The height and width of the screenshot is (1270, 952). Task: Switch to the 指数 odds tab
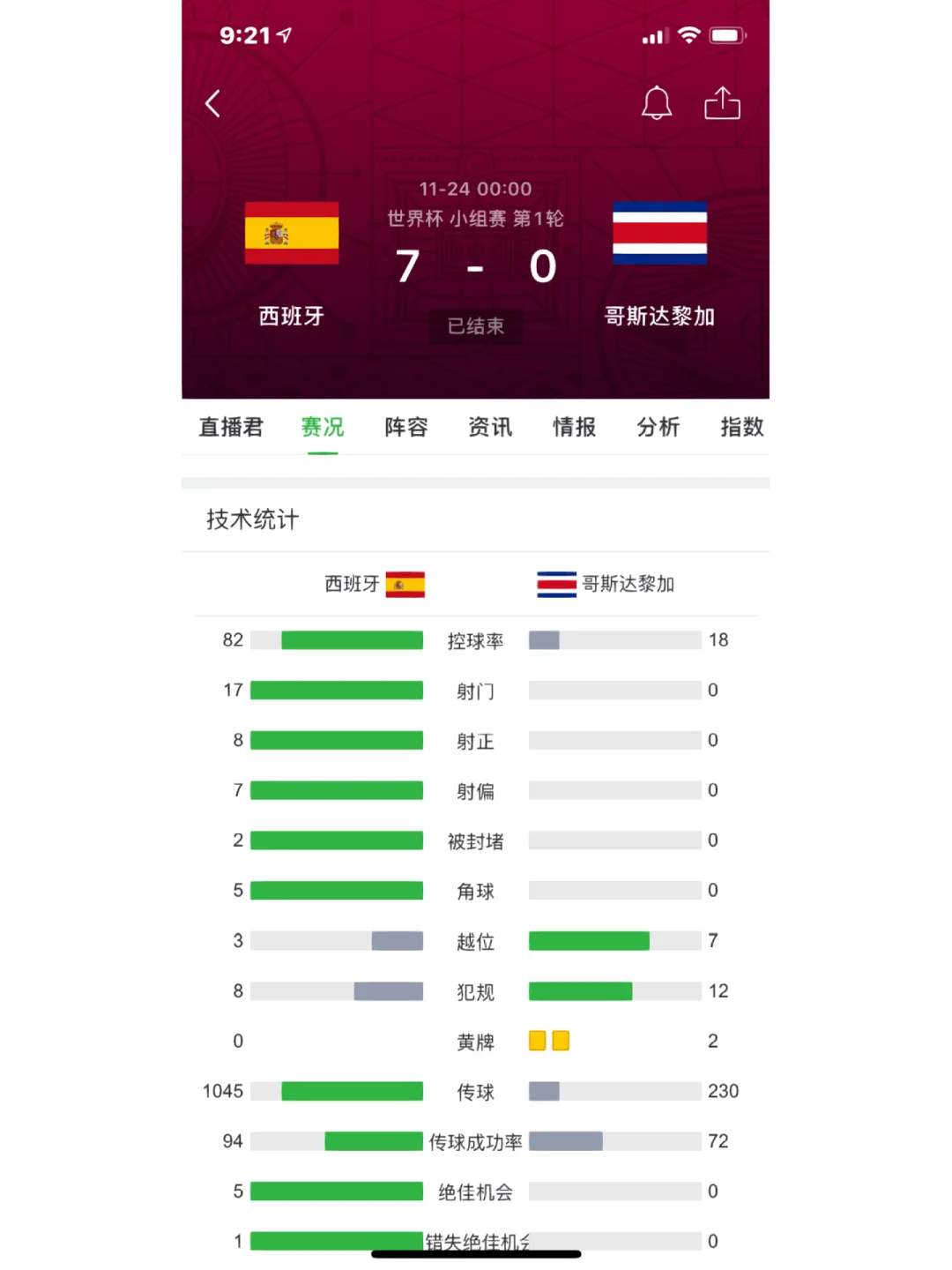click(741, 428)
